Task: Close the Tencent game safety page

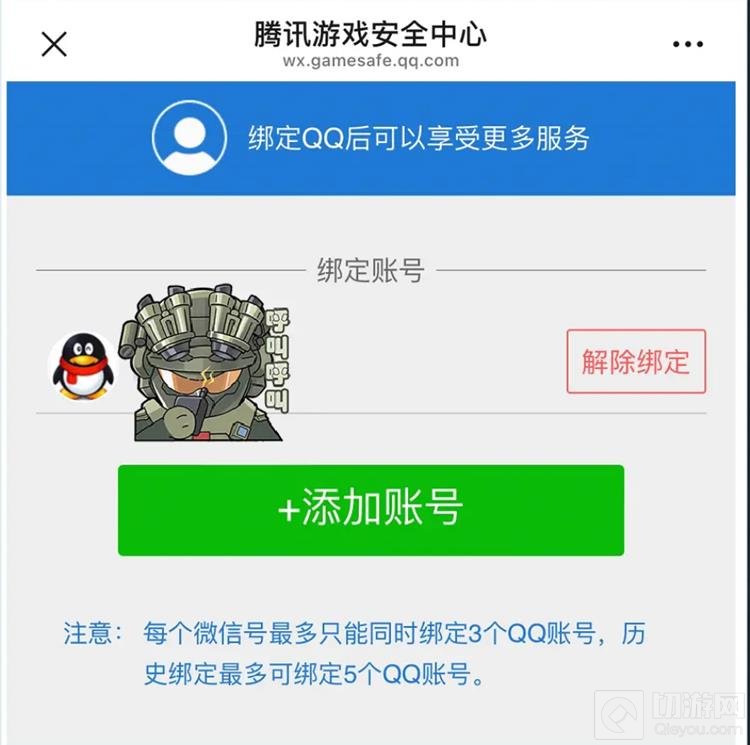Action: [x=54, y=44]
